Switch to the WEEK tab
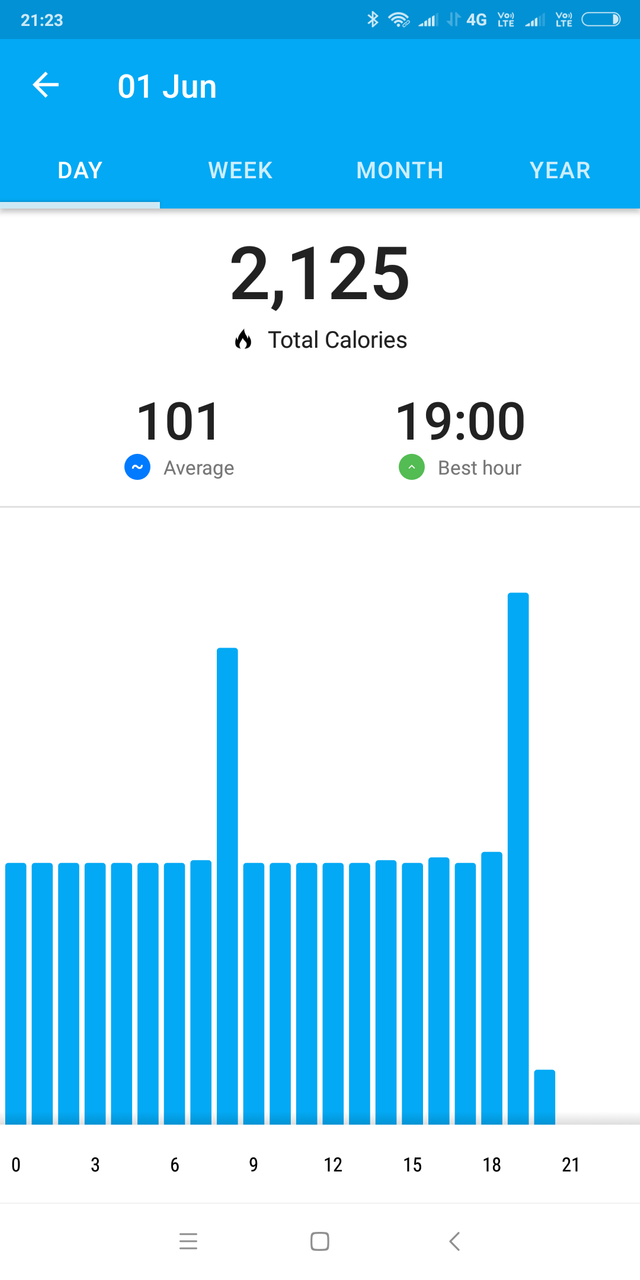The height and width of the screenshot is (1280, 640). [x=240, y=170]
